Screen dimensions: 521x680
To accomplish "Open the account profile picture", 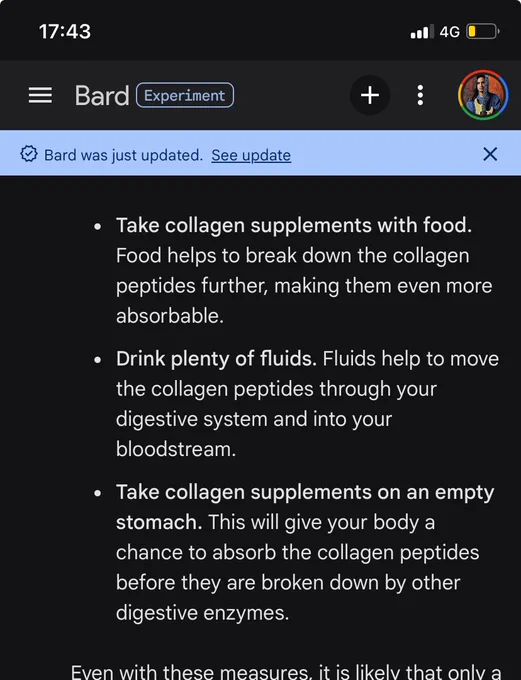I will point(483,95).
